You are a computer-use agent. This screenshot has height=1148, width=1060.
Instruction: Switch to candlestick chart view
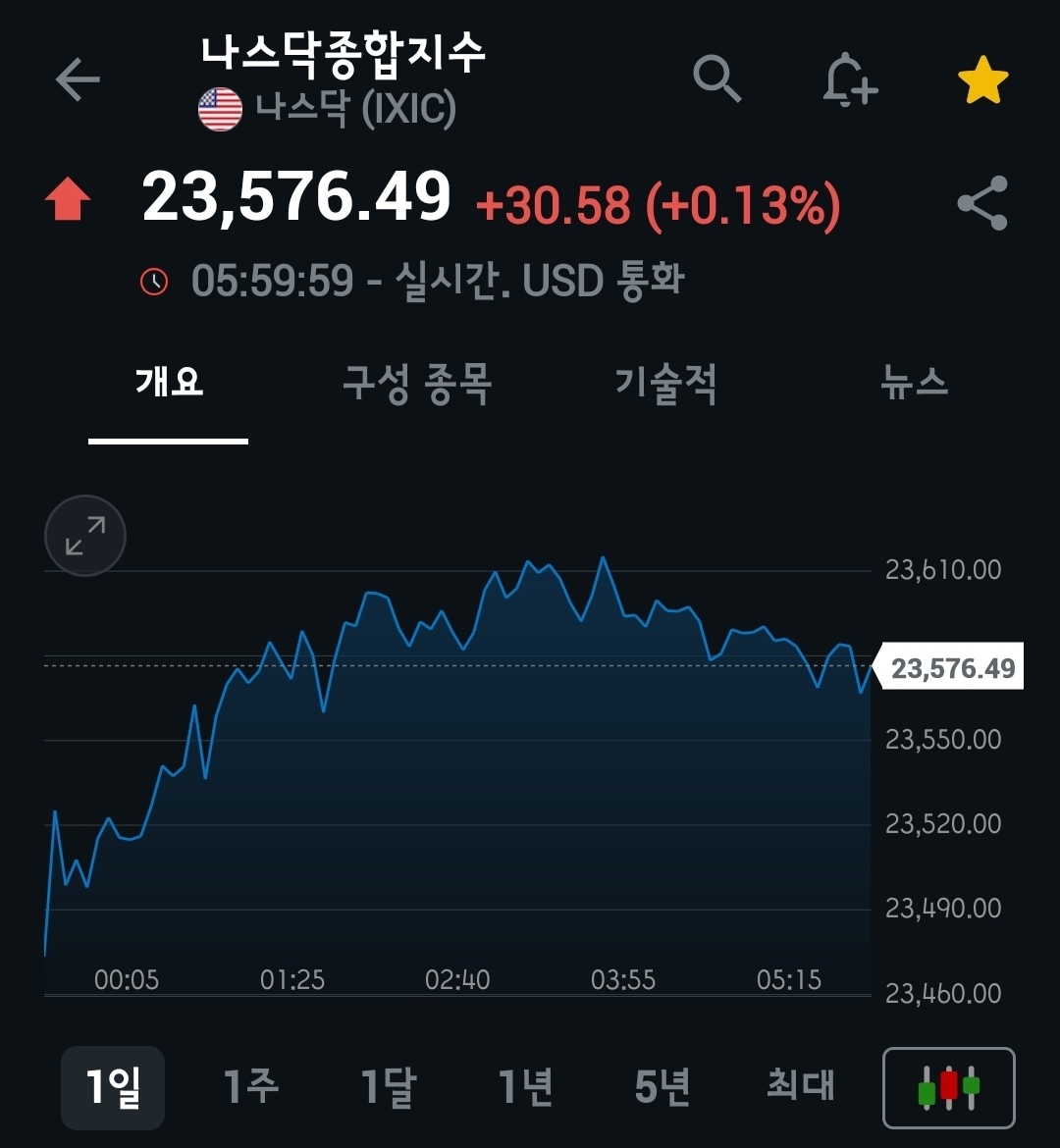coord(948,1087)
